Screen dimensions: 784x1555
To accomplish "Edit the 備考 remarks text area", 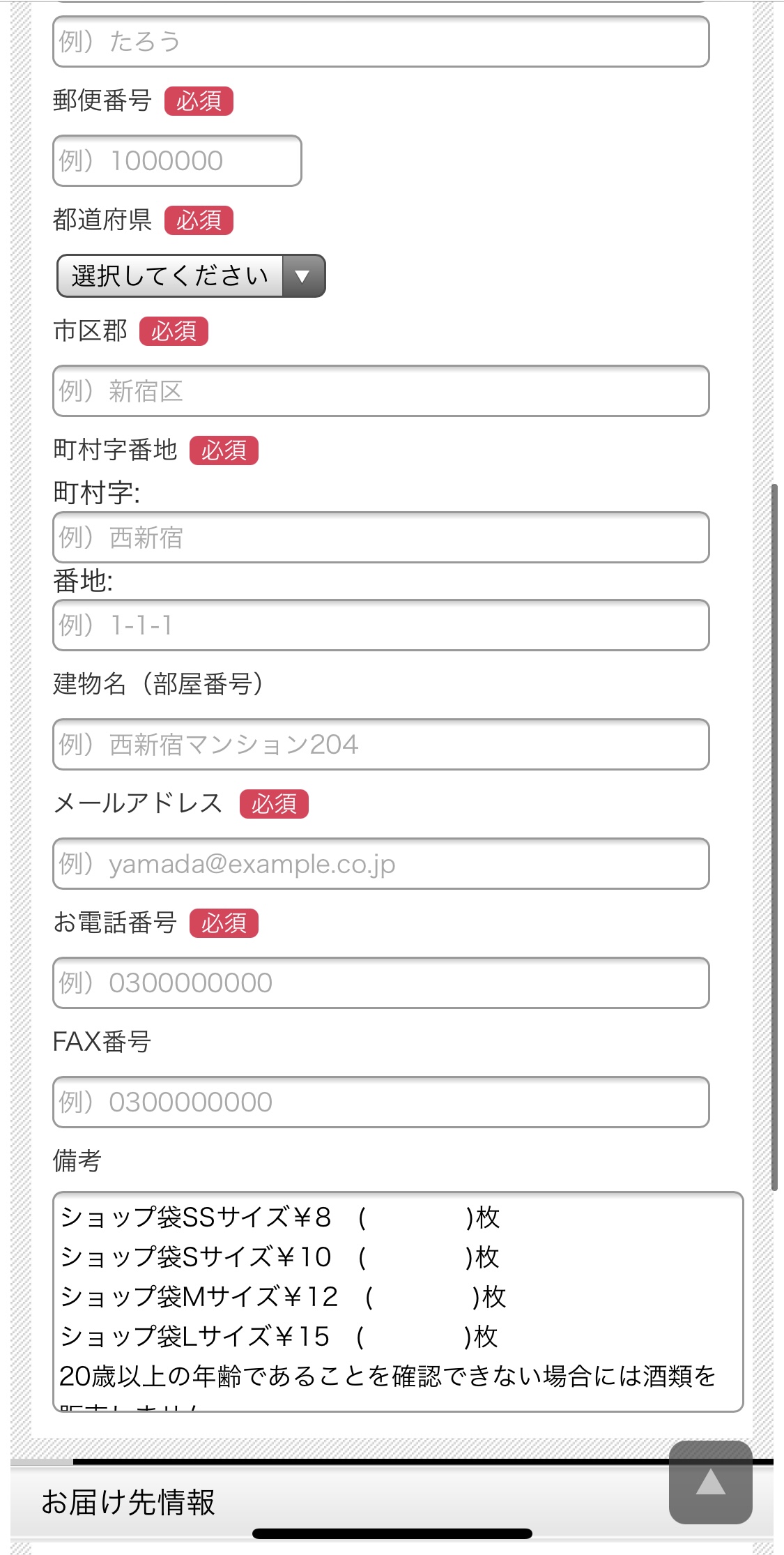I will pyautogui.click(x=398, y=1302).
